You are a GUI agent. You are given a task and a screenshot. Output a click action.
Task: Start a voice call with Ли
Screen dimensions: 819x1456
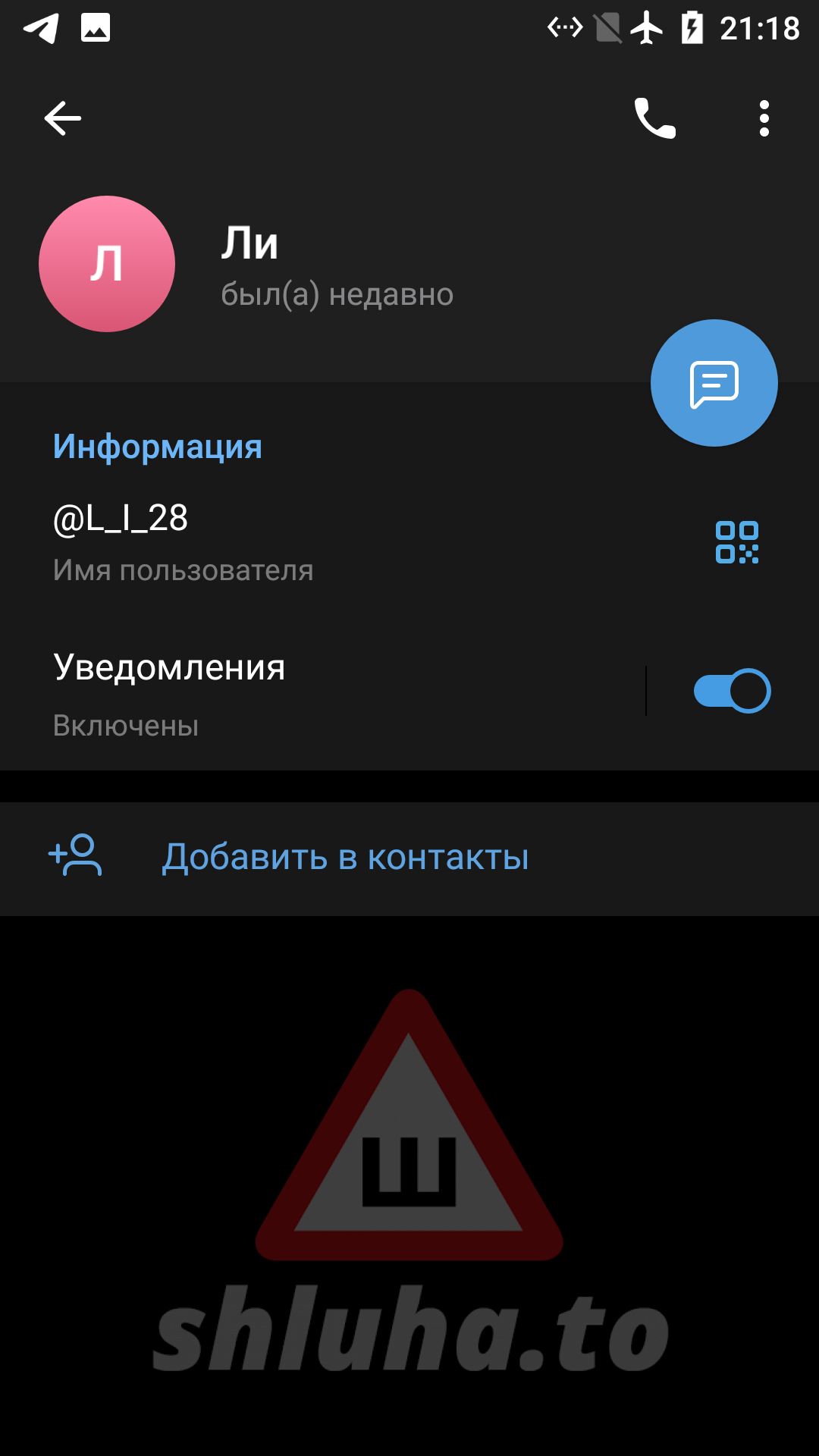655,118
